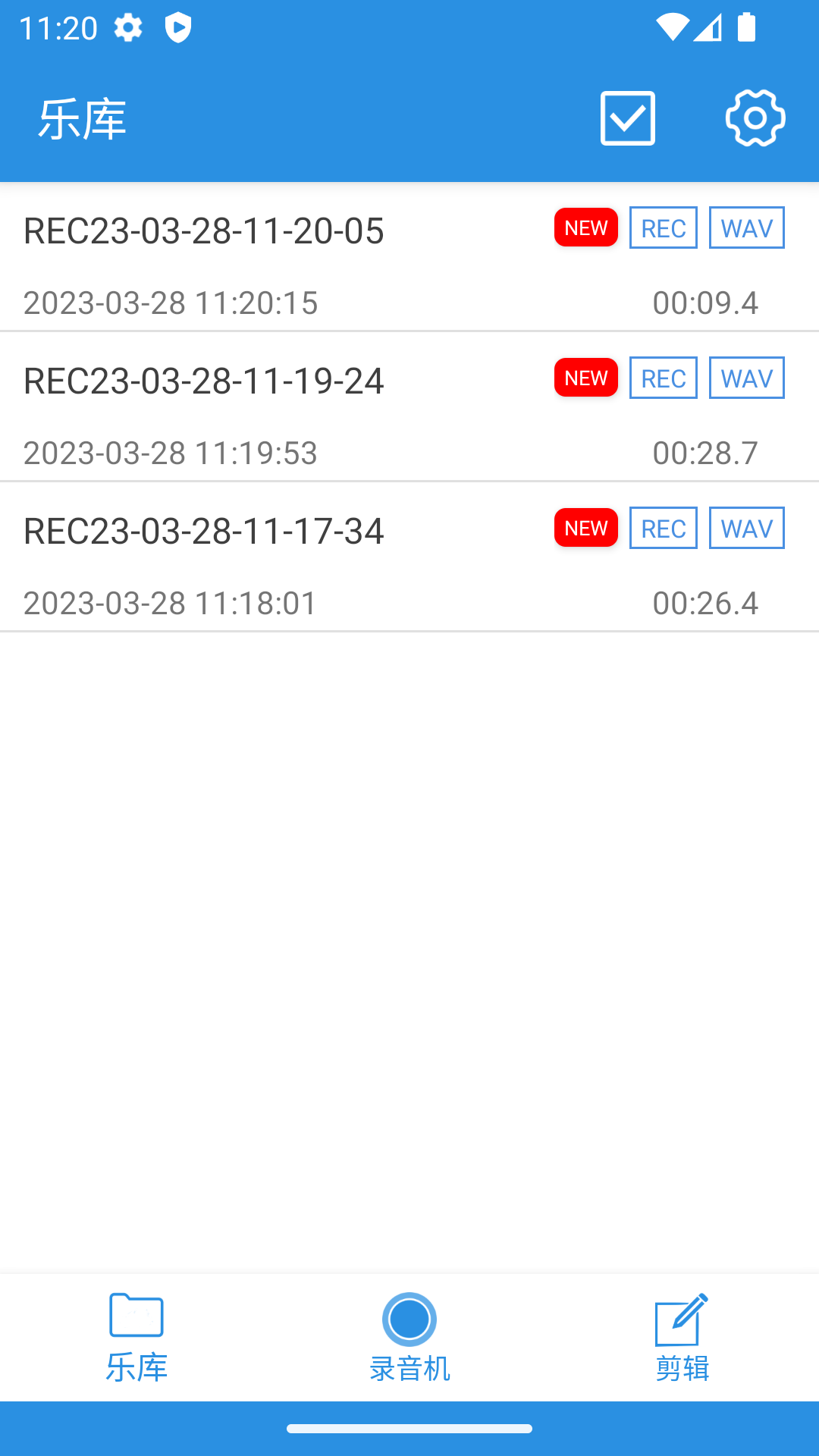Click the 乐库 title in the header

[x=83, y=118]
